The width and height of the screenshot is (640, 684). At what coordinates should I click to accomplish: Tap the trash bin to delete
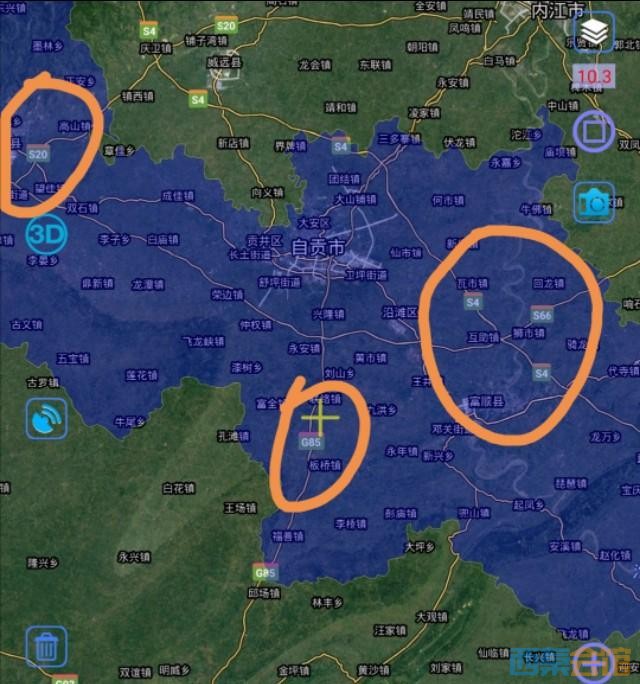(x=46, y=646)
